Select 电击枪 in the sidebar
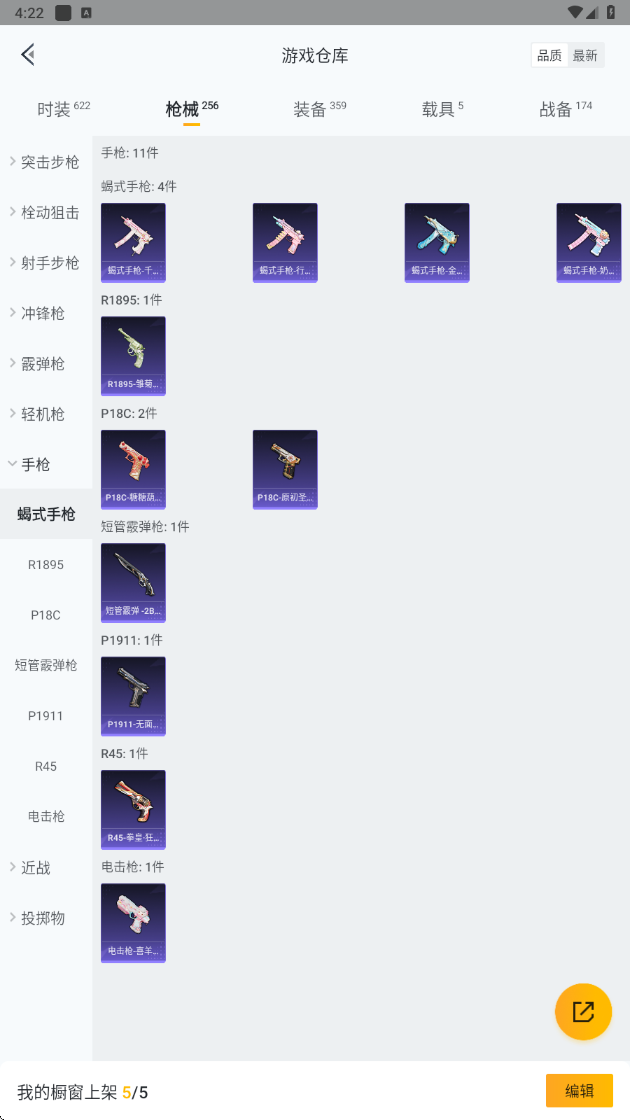Screen dimensions: 630x1120 point(46,816)
